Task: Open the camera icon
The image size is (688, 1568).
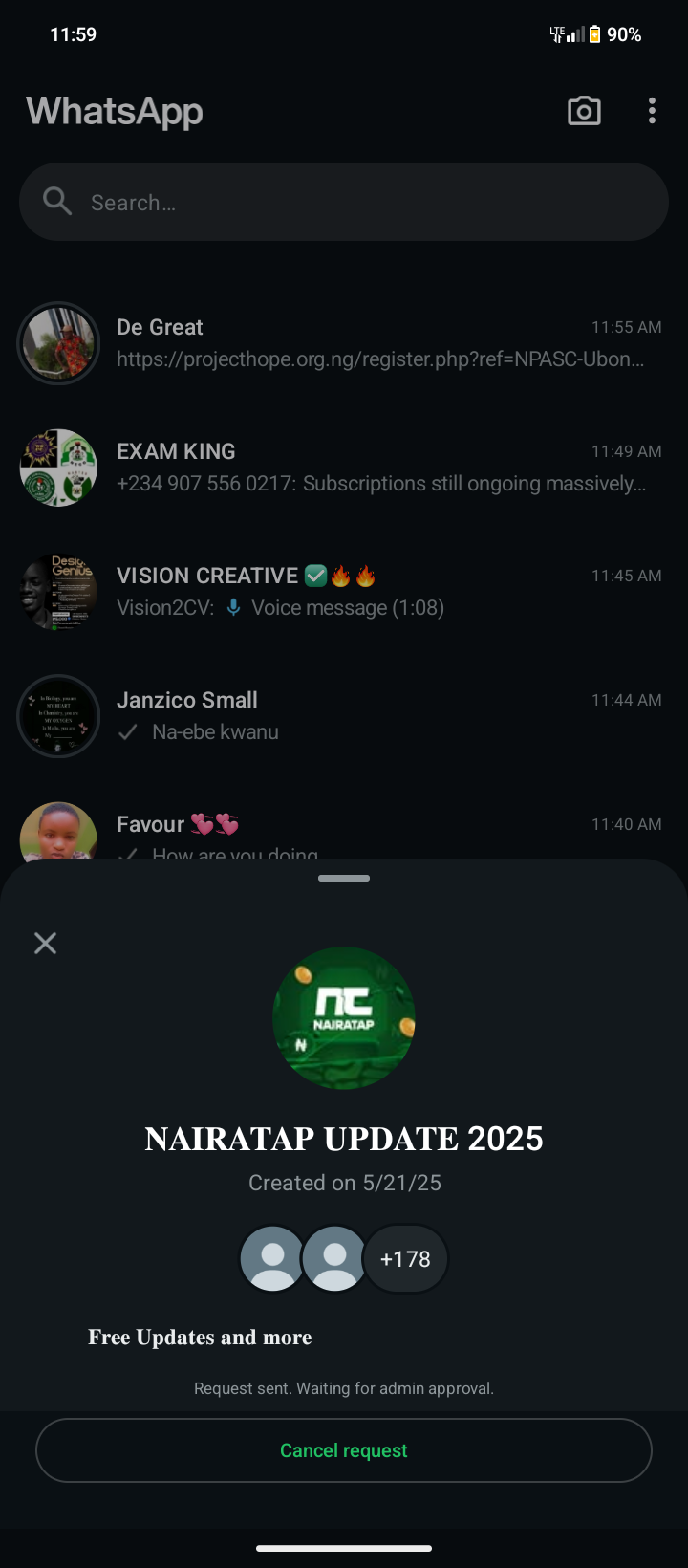Action: coord(584,111)
